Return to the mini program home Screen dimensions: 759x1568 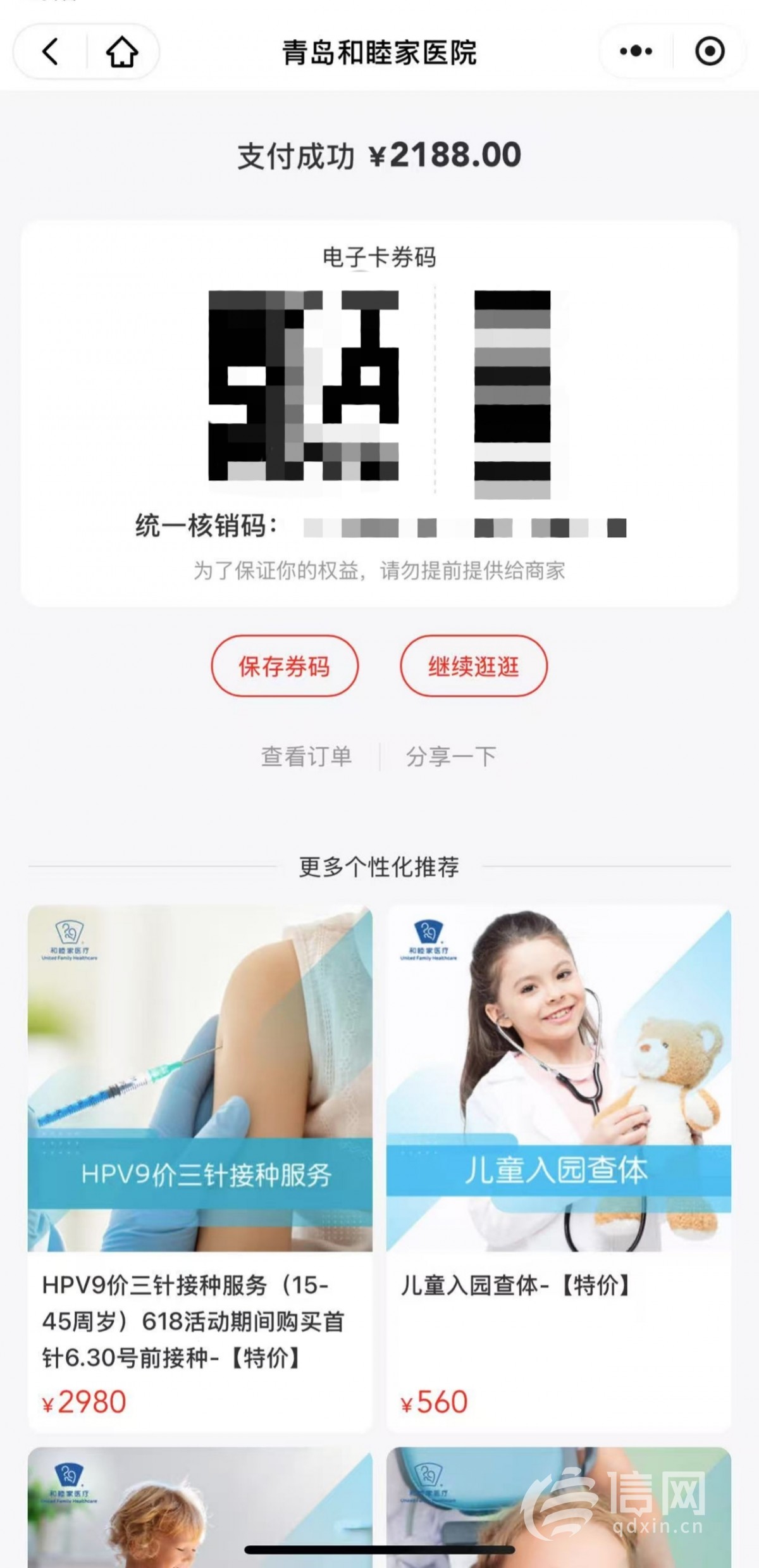click(121, 51)
